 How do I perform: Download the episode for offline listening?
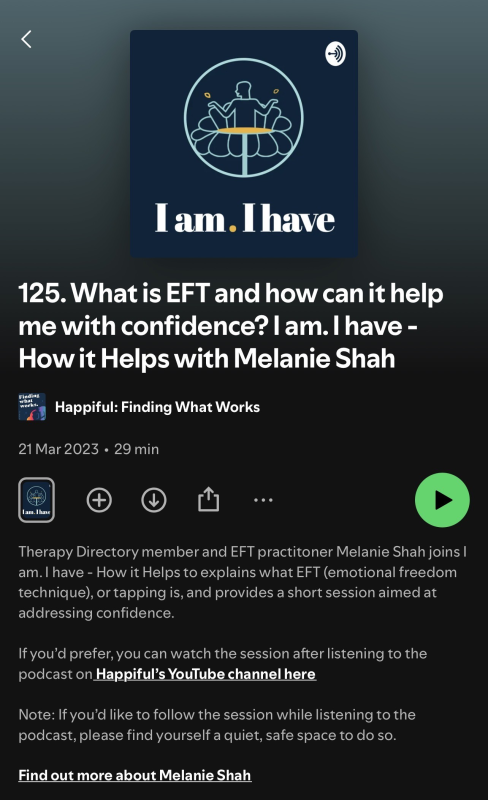point(154,500)
